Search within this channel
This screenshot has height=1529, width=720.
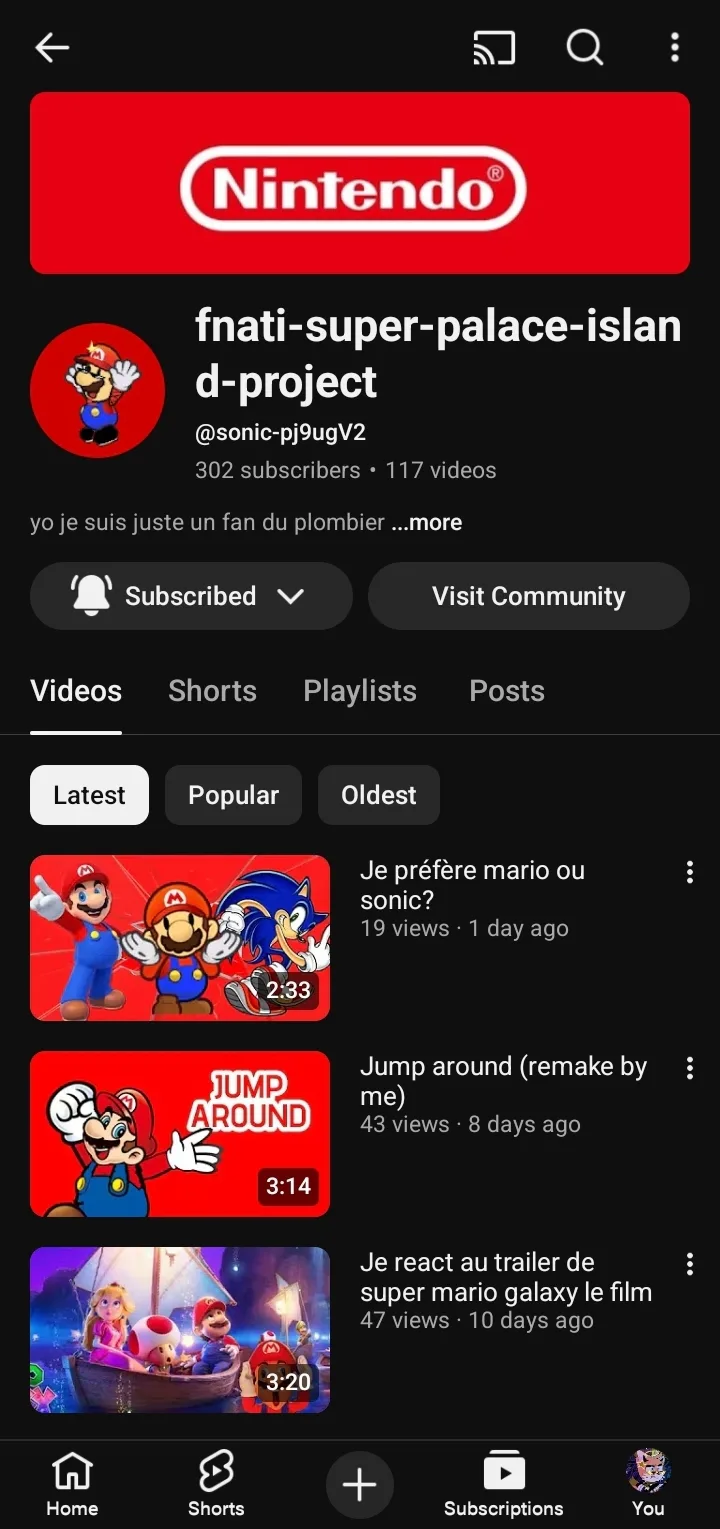coord(585,47)
